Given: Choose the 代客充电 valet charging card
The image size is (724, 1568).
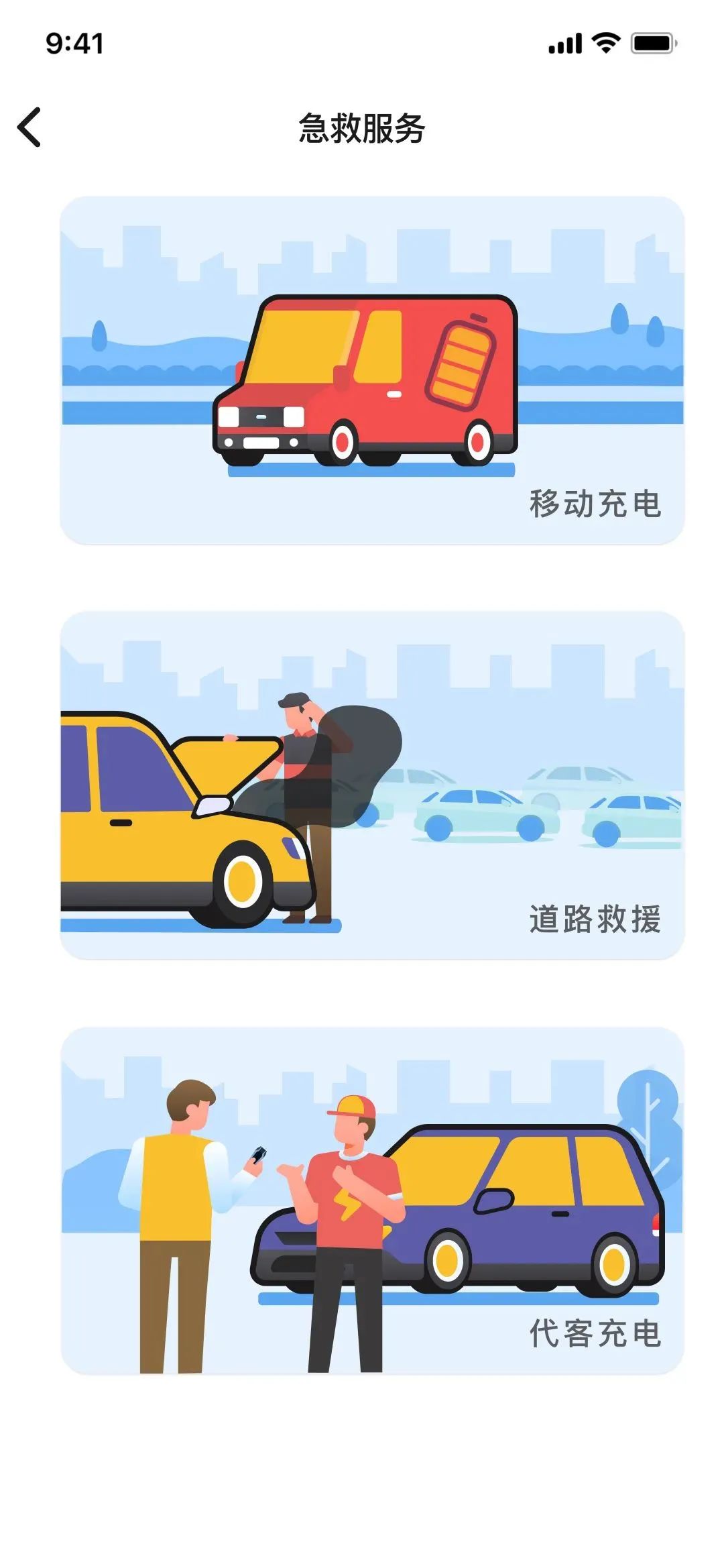Looking at the screenshot, I should tap(372, 1200).
